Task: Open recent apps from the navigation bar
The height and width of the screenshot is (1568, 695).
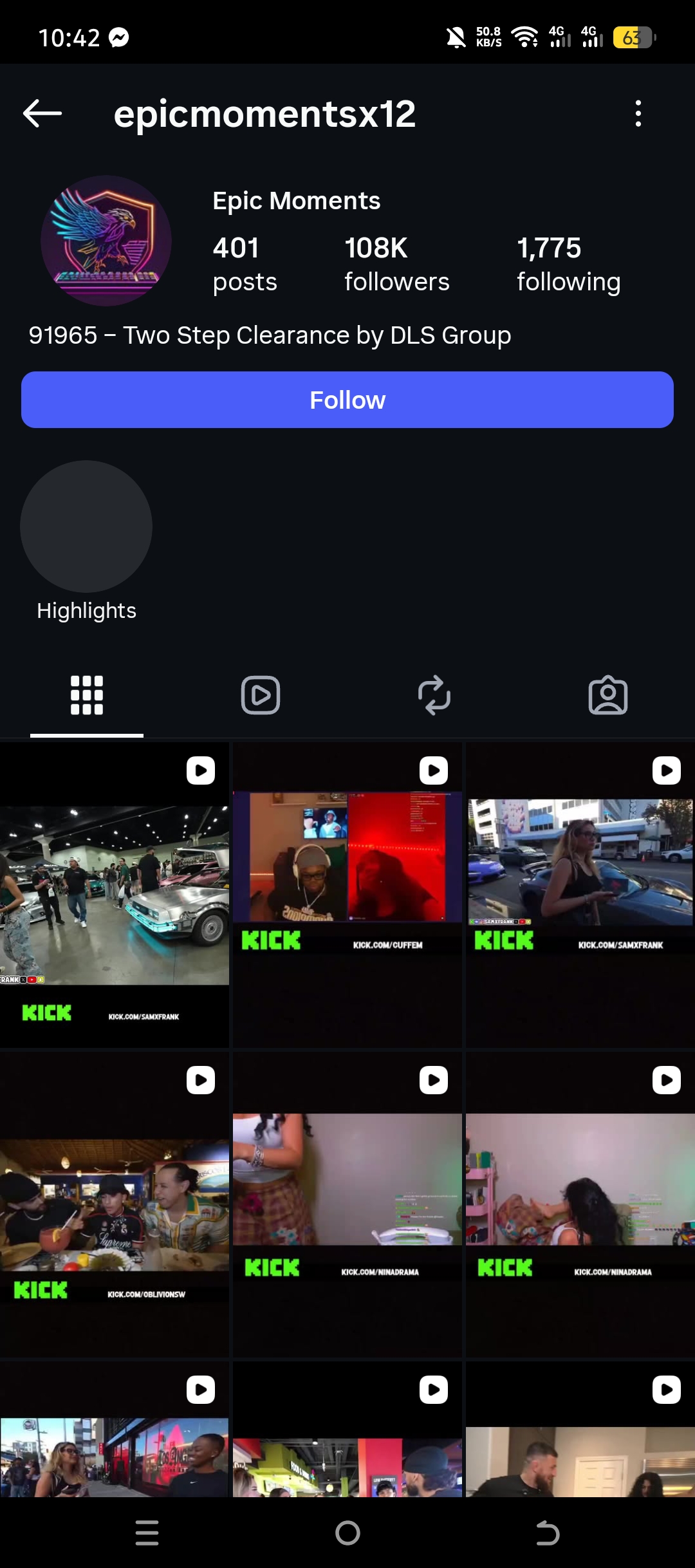Action: (147, 1533)
